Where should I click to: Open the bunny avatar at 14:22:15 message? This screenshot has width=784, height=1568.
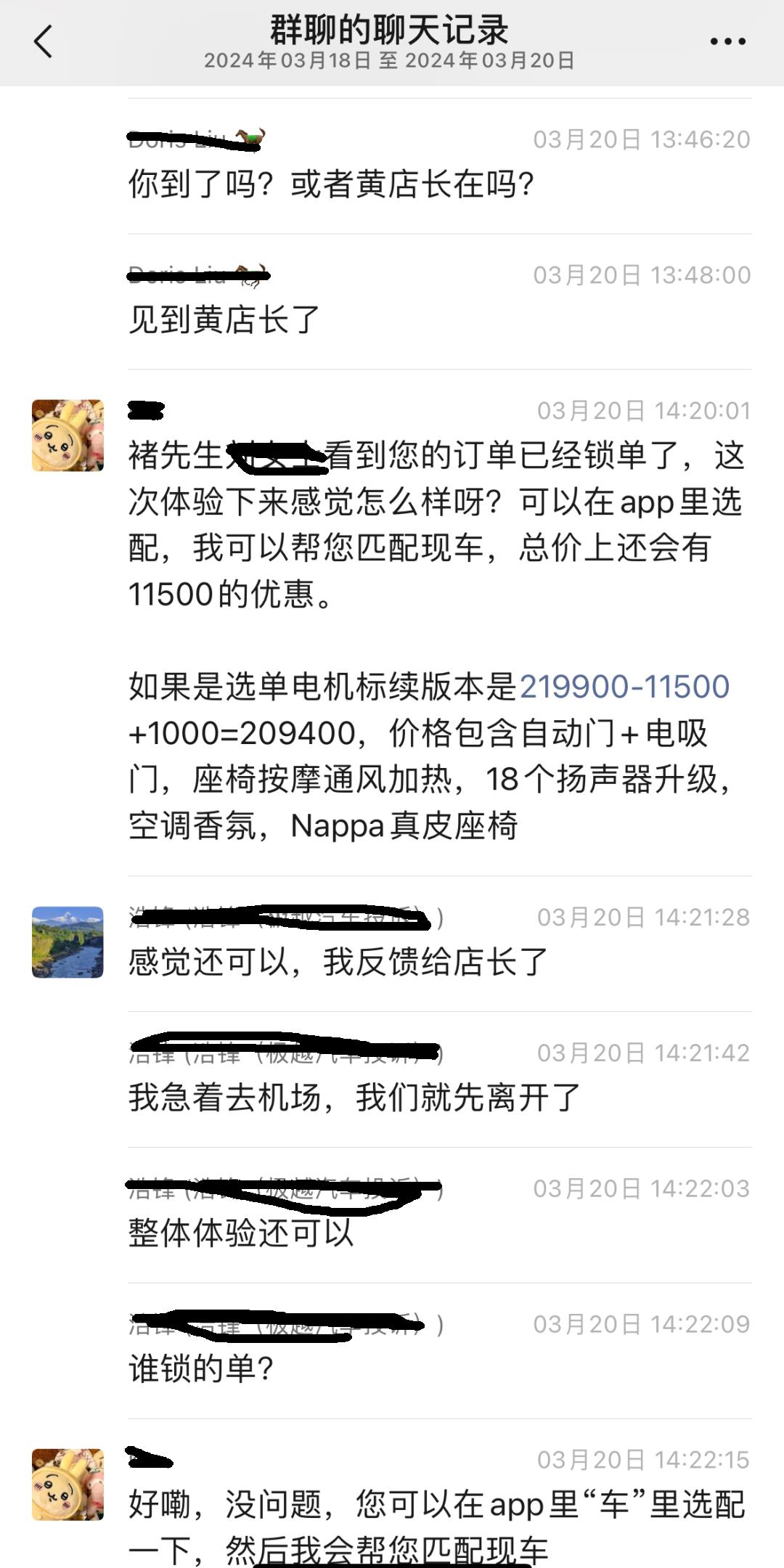click(68, 1484)
